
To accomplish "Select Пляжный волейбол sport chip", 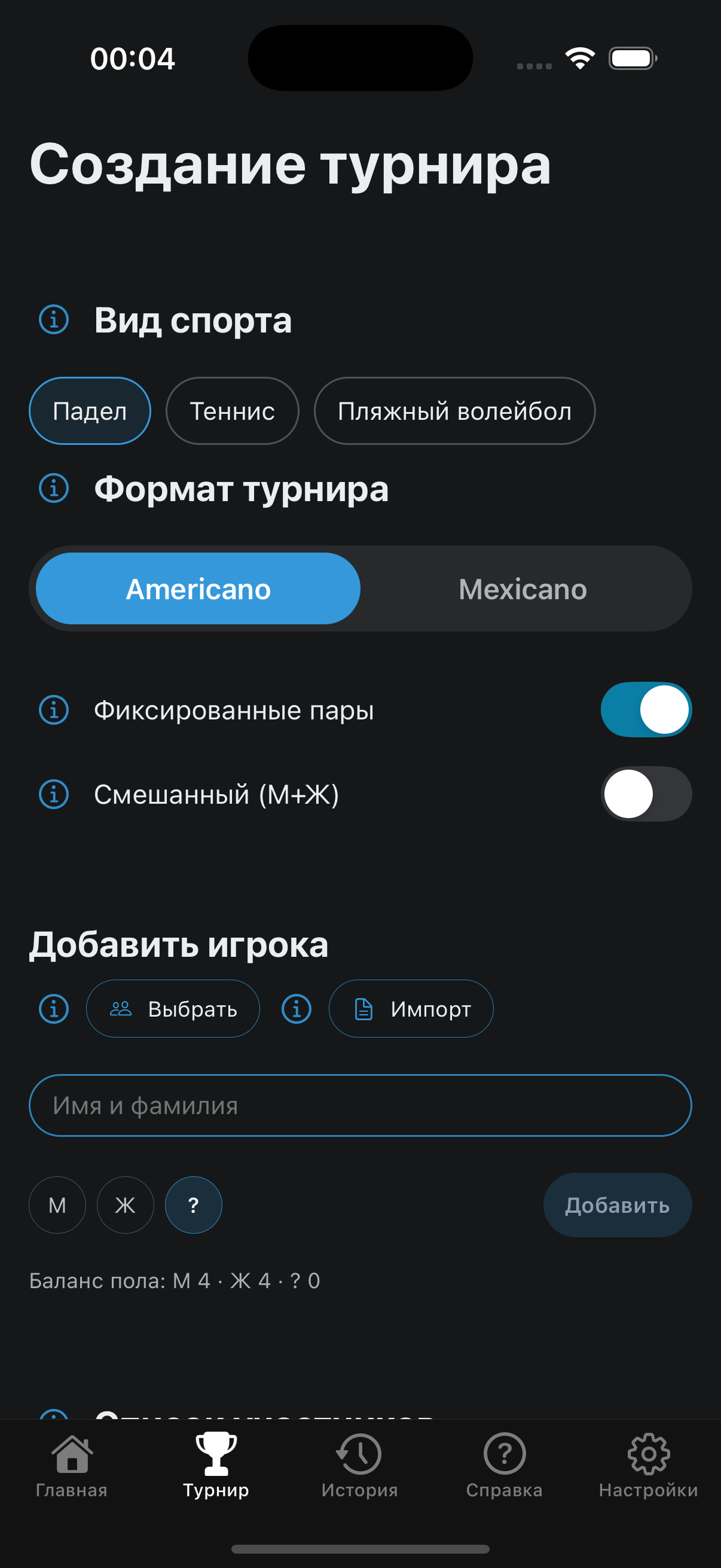I will click(454, 411).
